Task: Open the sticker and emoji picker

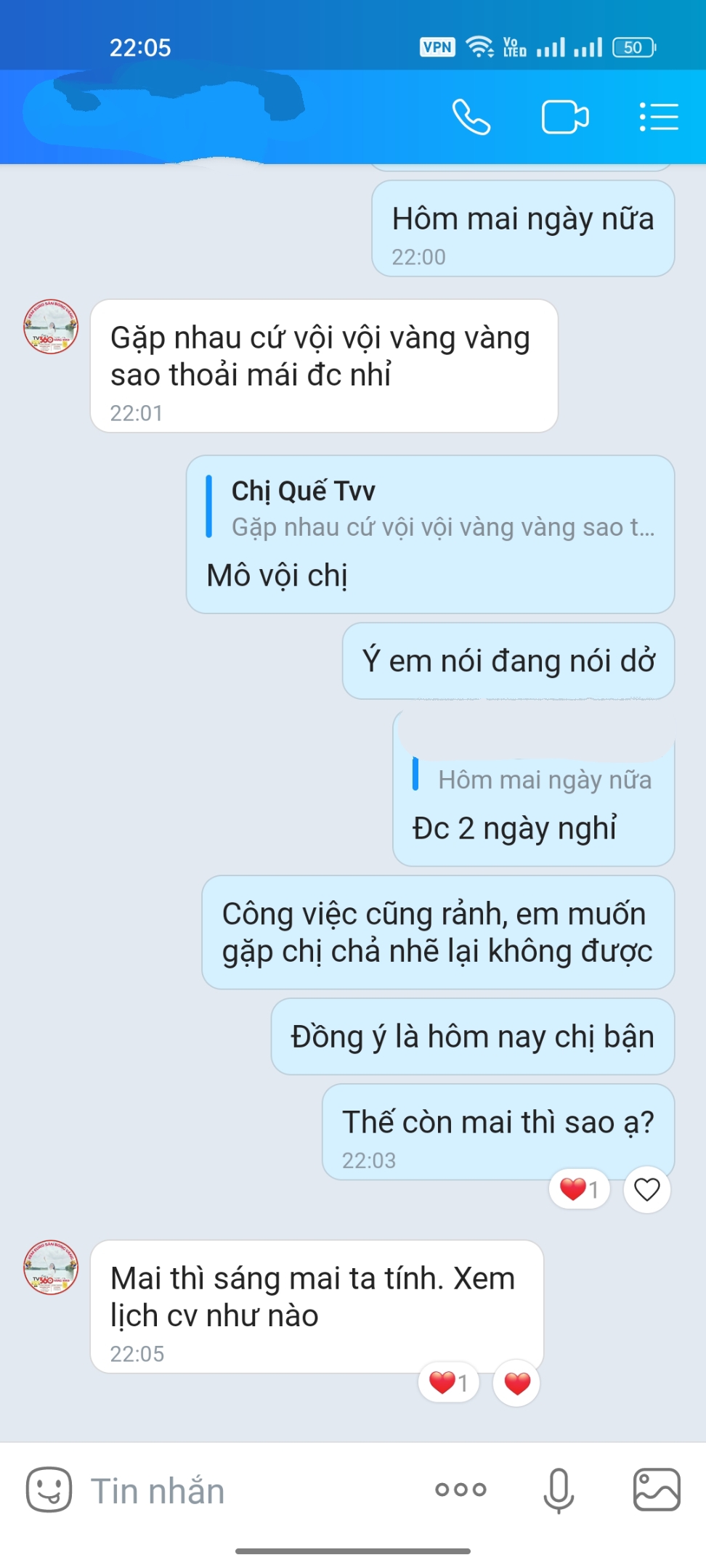Action: point(49,1490)
